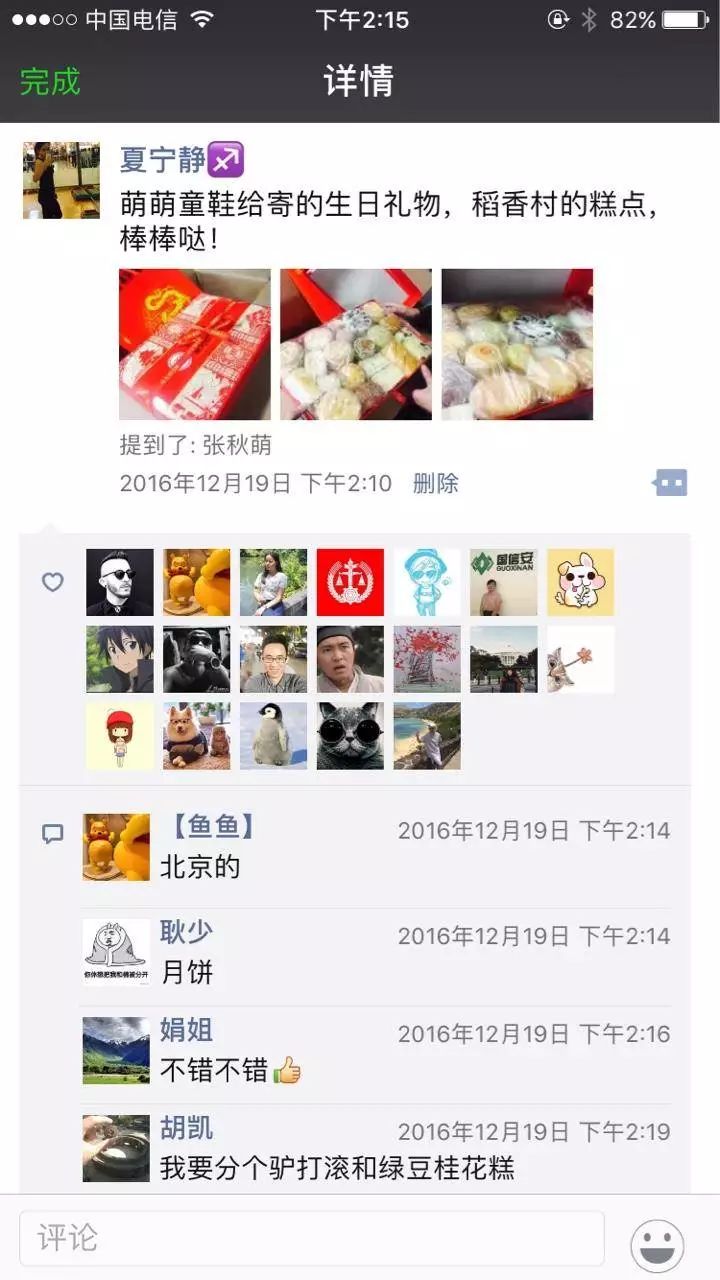Viewport: 720px width, 1280px height.
Task: Open 胡凯's profile from the comment
Action: pyautogui.click(x=187, y=1129)
